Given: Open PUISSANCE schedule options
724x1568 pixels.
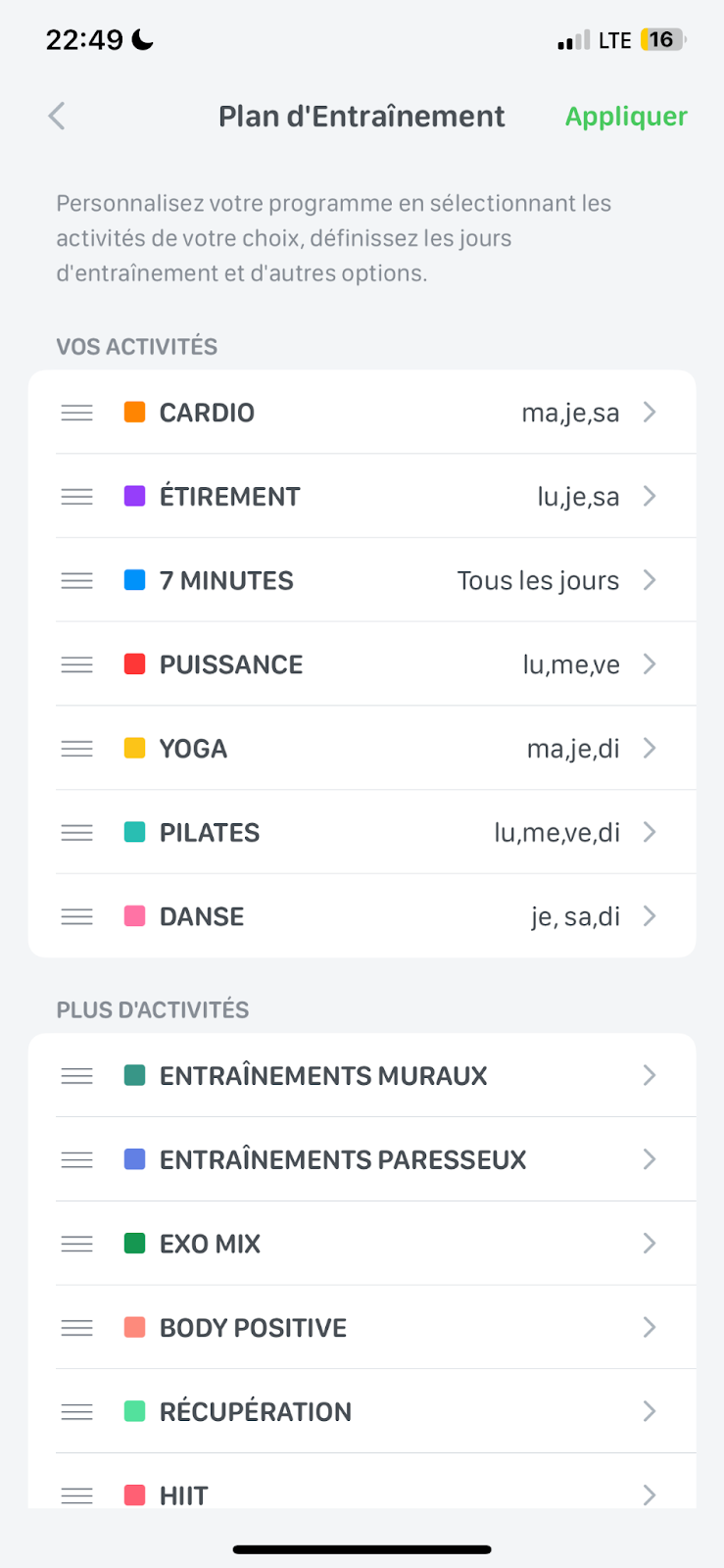Looking at the screenshot, I should [362, 664].
